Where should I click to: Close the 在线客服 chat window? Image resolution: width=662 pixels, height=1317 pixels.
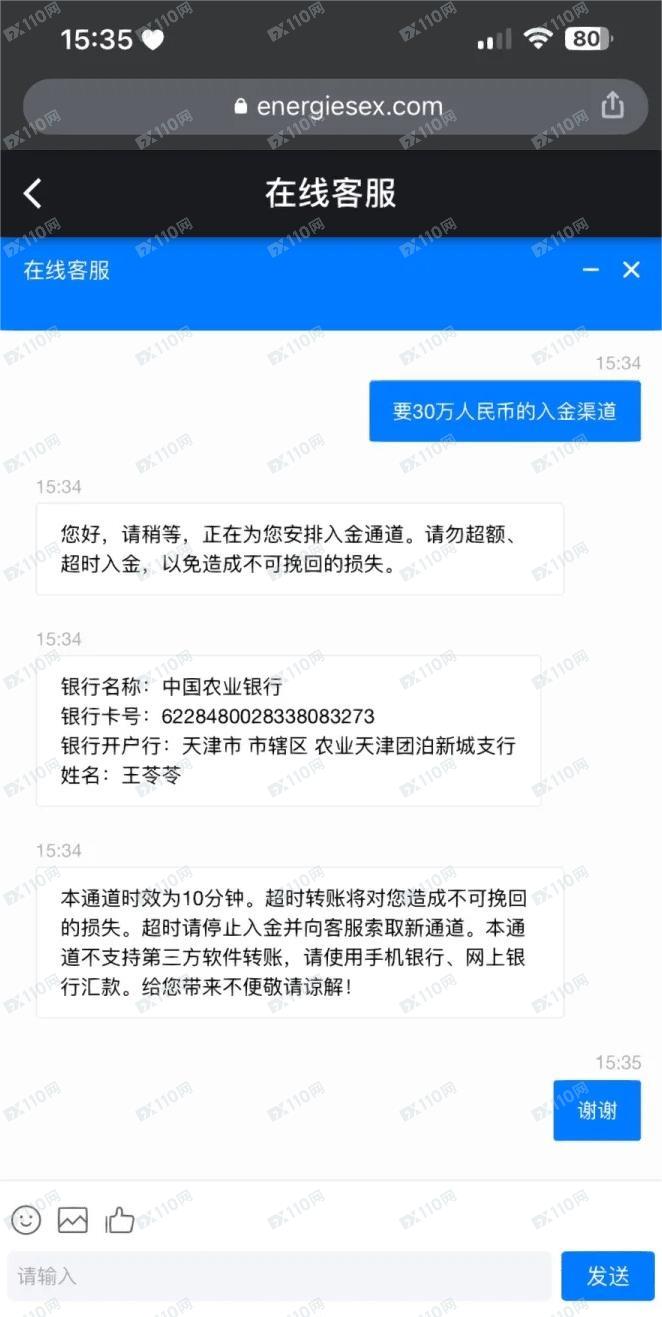coord(631,270)
